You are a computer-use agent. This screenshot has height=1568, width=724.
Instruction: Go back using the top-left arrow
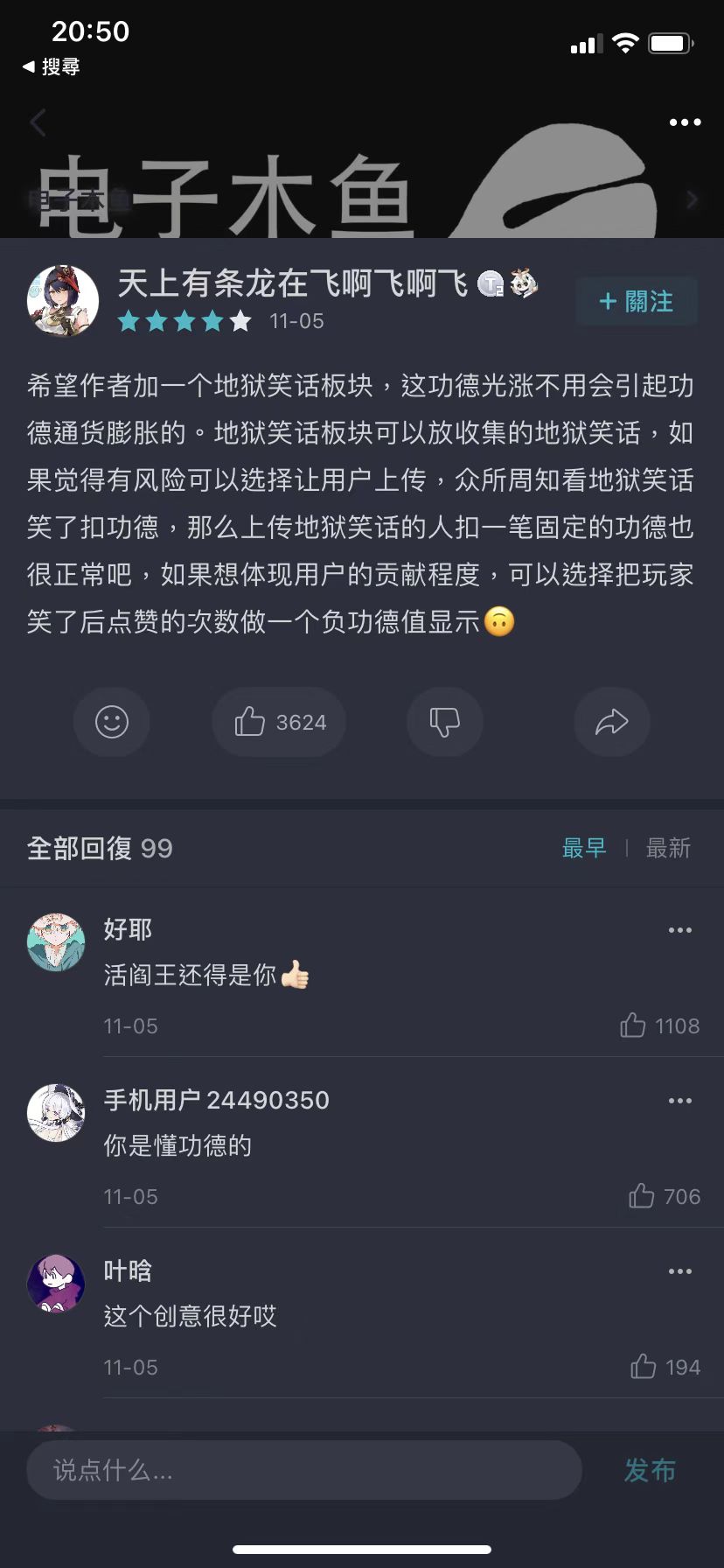[38, 122]
